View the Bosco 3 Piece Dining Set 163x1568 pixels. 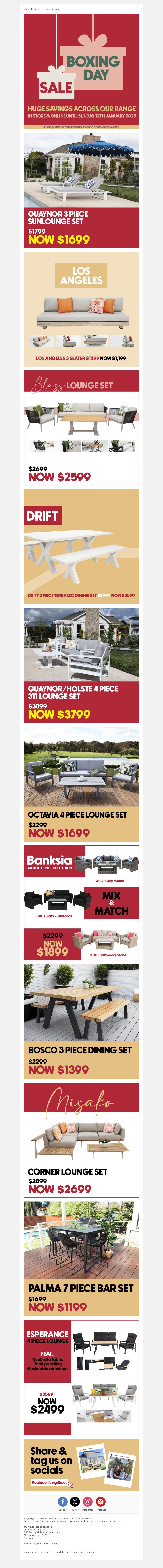[81, 1021]
